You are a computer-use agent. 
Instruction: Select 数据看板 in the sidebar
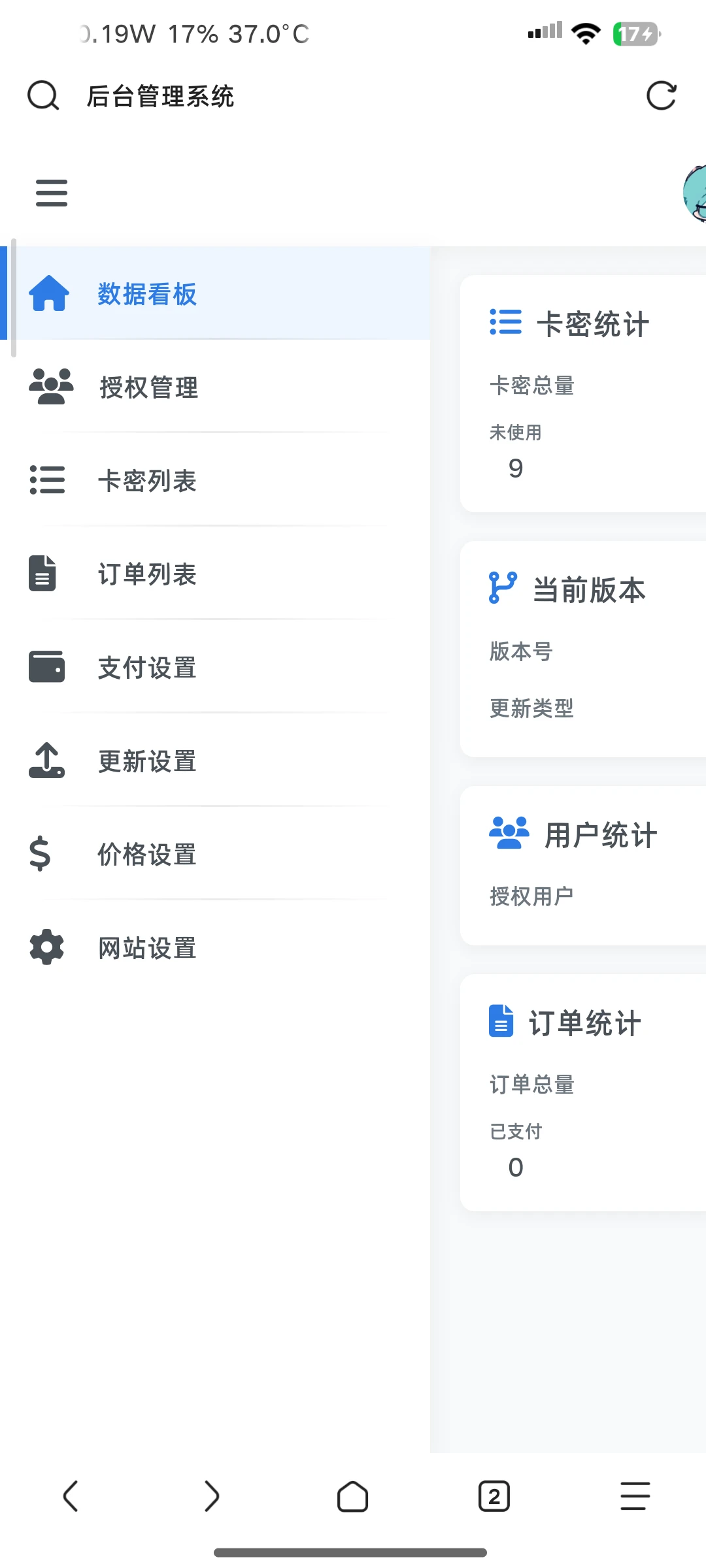point(215,293)
